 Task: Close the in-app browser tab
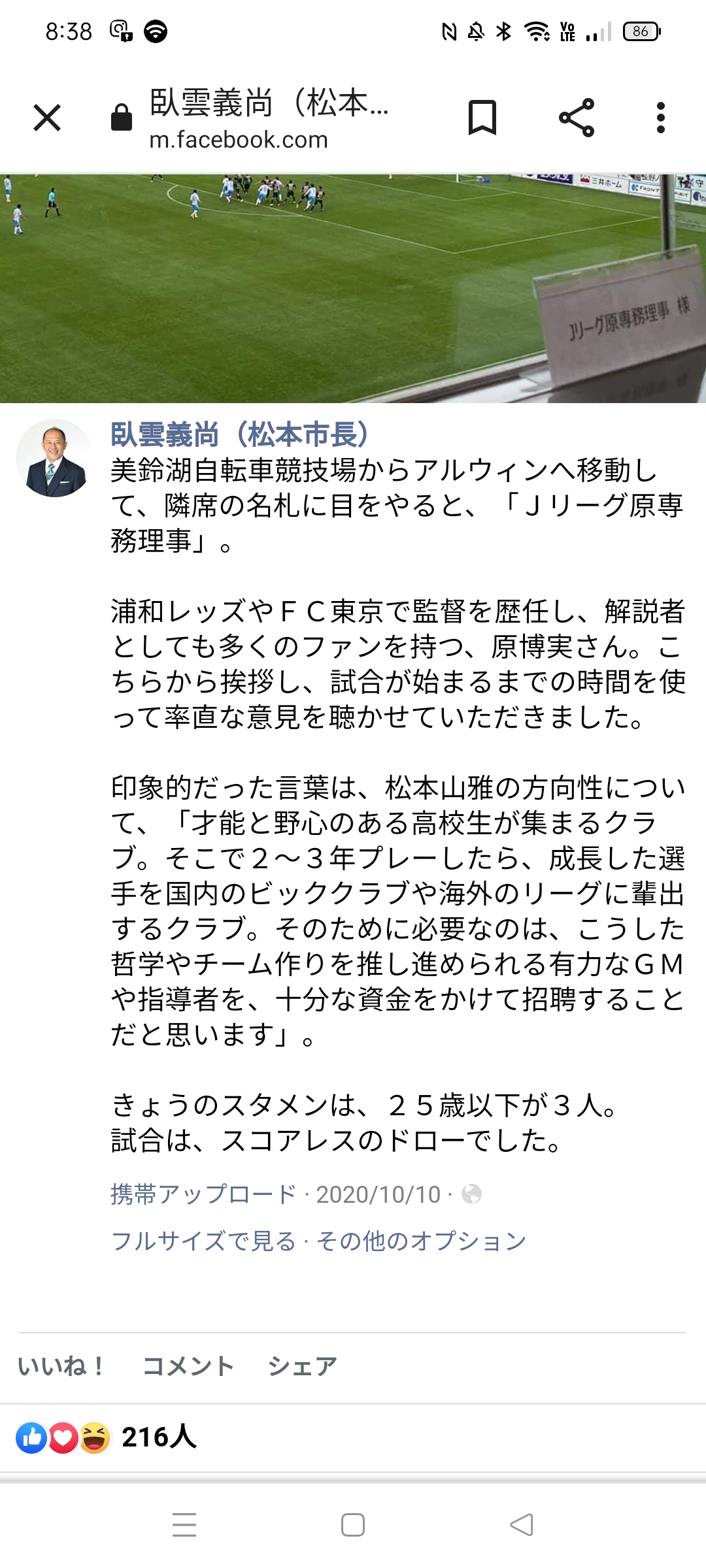[47, 118]
